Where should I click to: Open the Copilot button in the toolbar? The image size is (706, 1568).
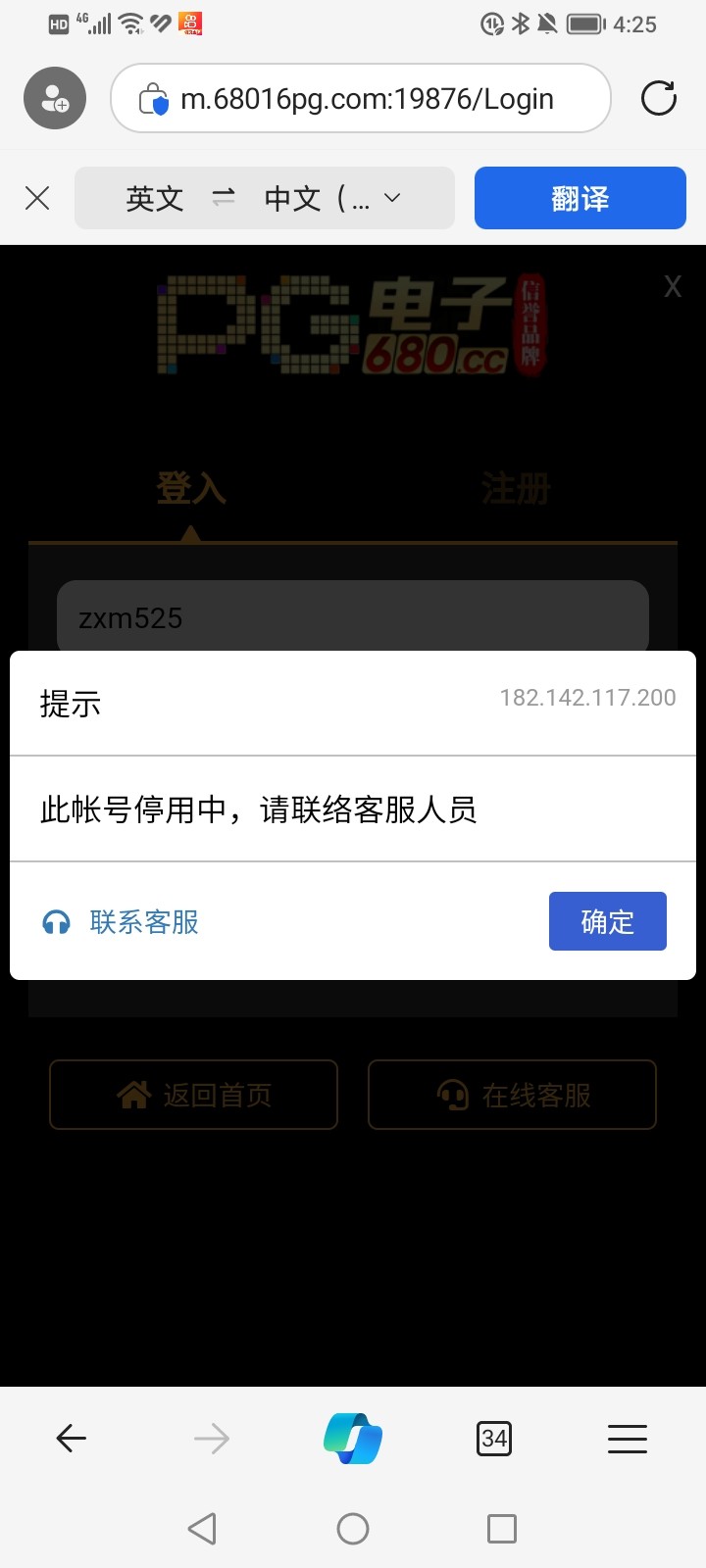(x=353, y=1438)
